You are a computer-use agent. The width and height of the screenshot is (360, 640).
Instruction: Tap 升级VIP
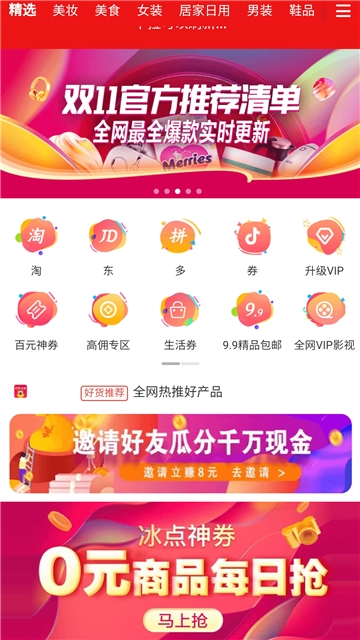point(324,247)
